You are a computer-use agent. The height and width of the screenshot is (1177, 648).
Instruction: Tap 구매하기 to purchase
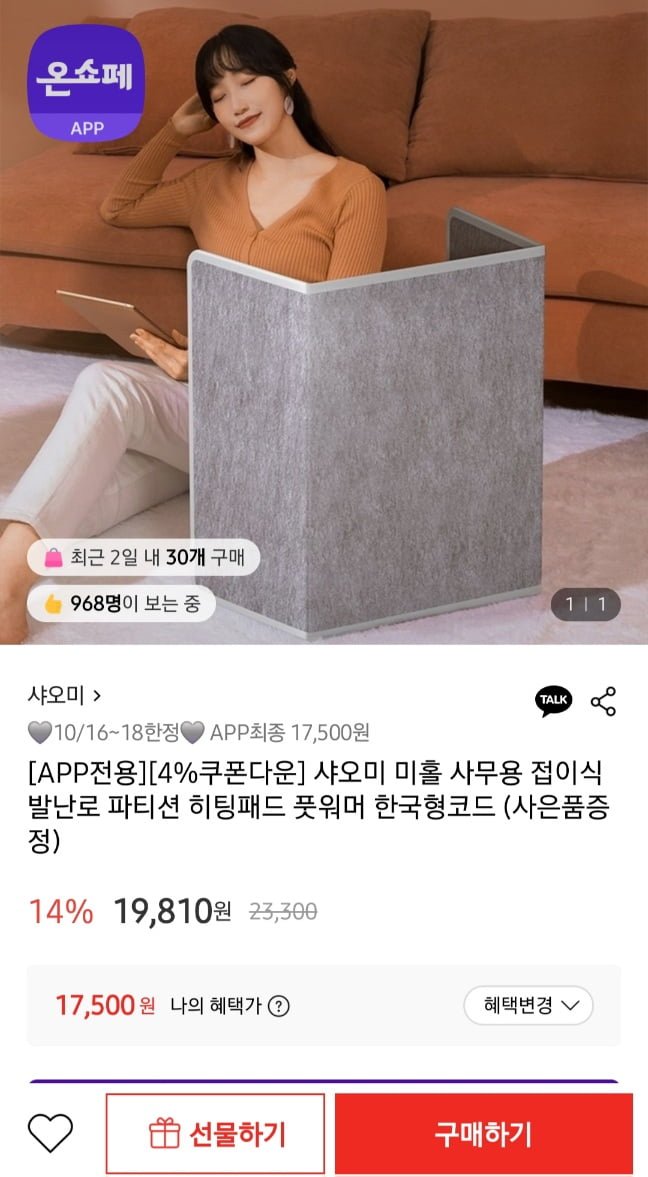[x=484, y=1133]
